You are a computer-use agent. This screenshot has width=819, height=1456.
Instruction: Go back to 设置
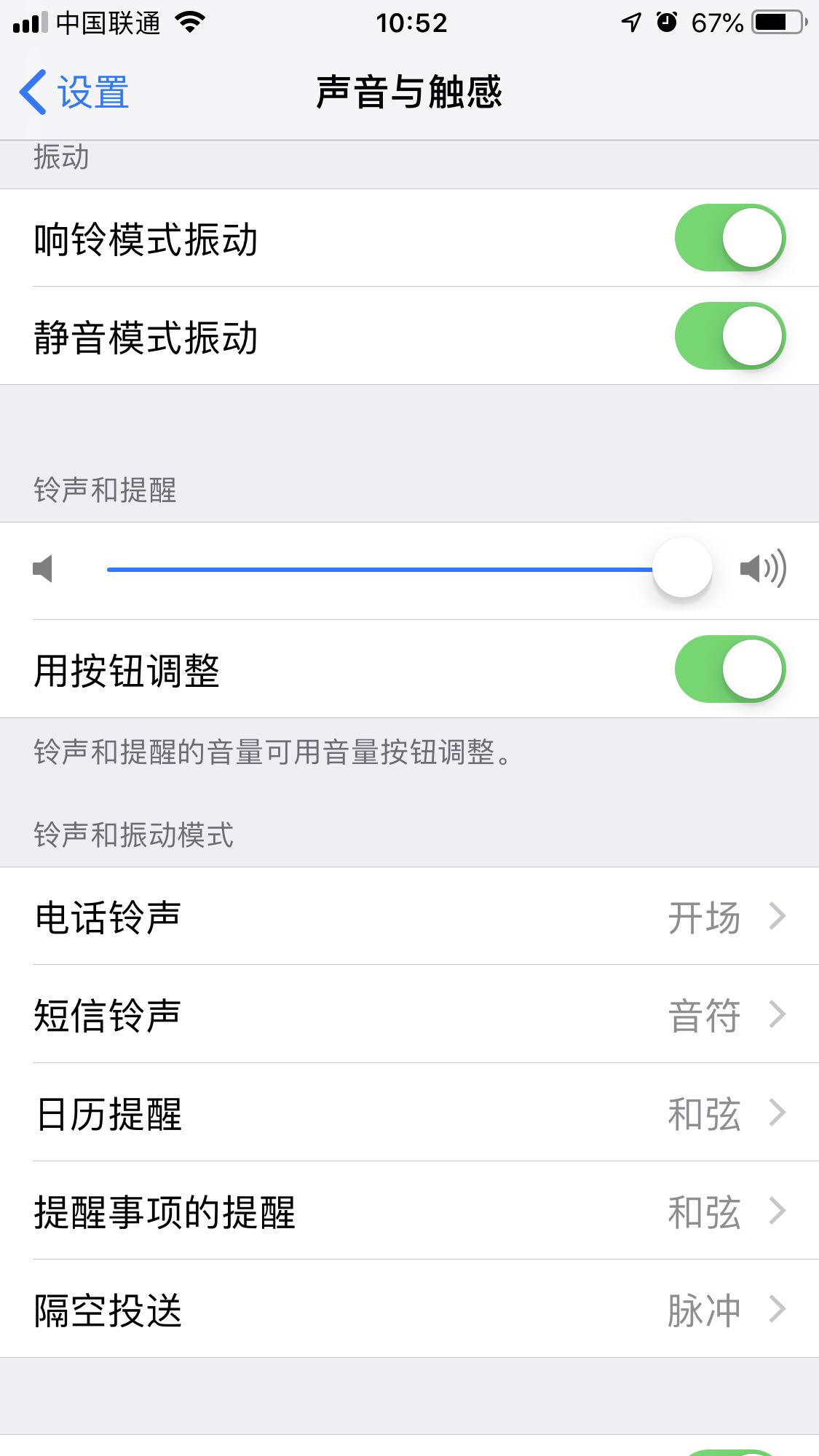(74, 92)
